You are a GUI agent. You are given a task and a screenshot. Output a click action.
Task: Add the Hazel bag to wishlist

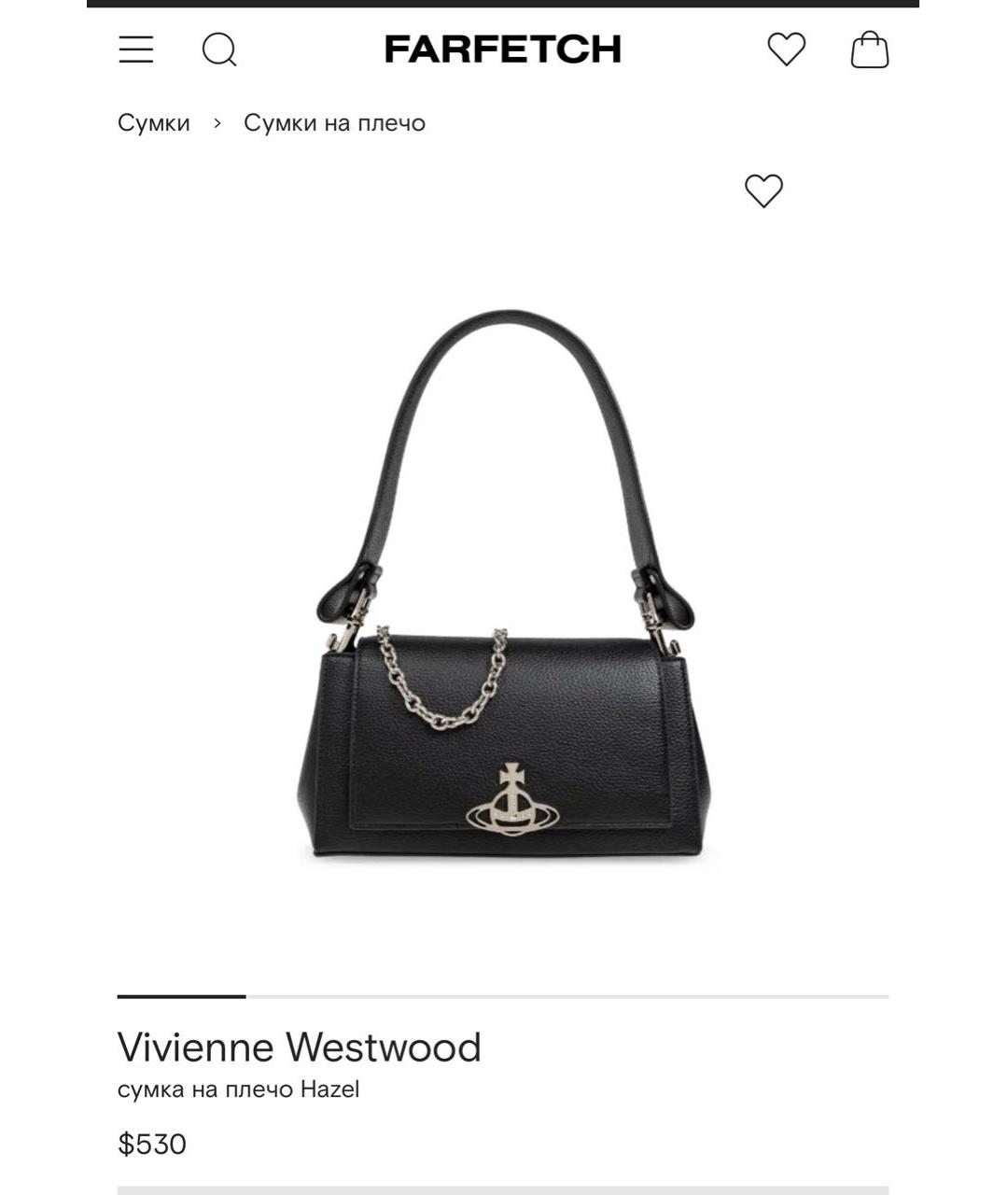pyautogui.click(x=763, y=190)
